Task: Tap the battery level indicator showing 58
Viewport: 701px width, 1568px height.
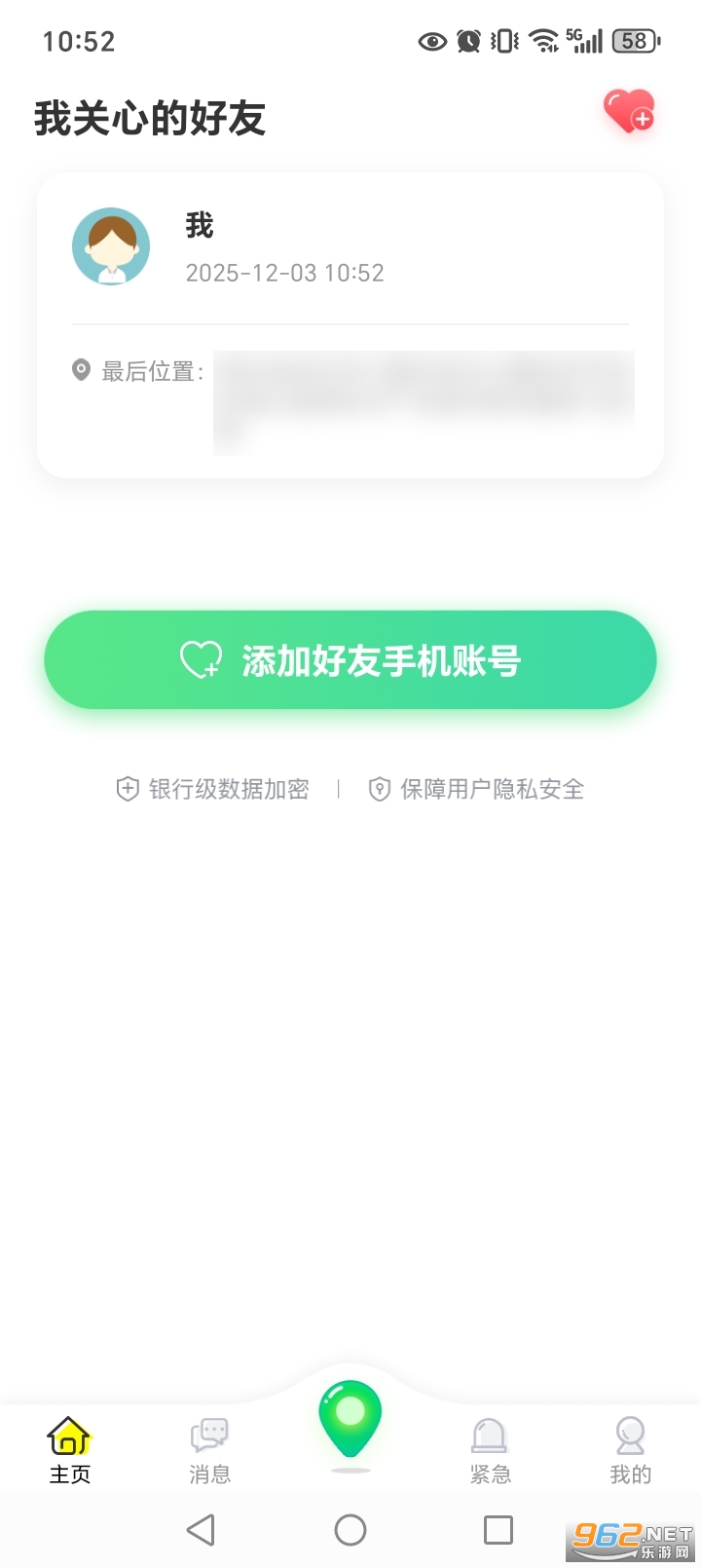Action: [x=635, y=41]
